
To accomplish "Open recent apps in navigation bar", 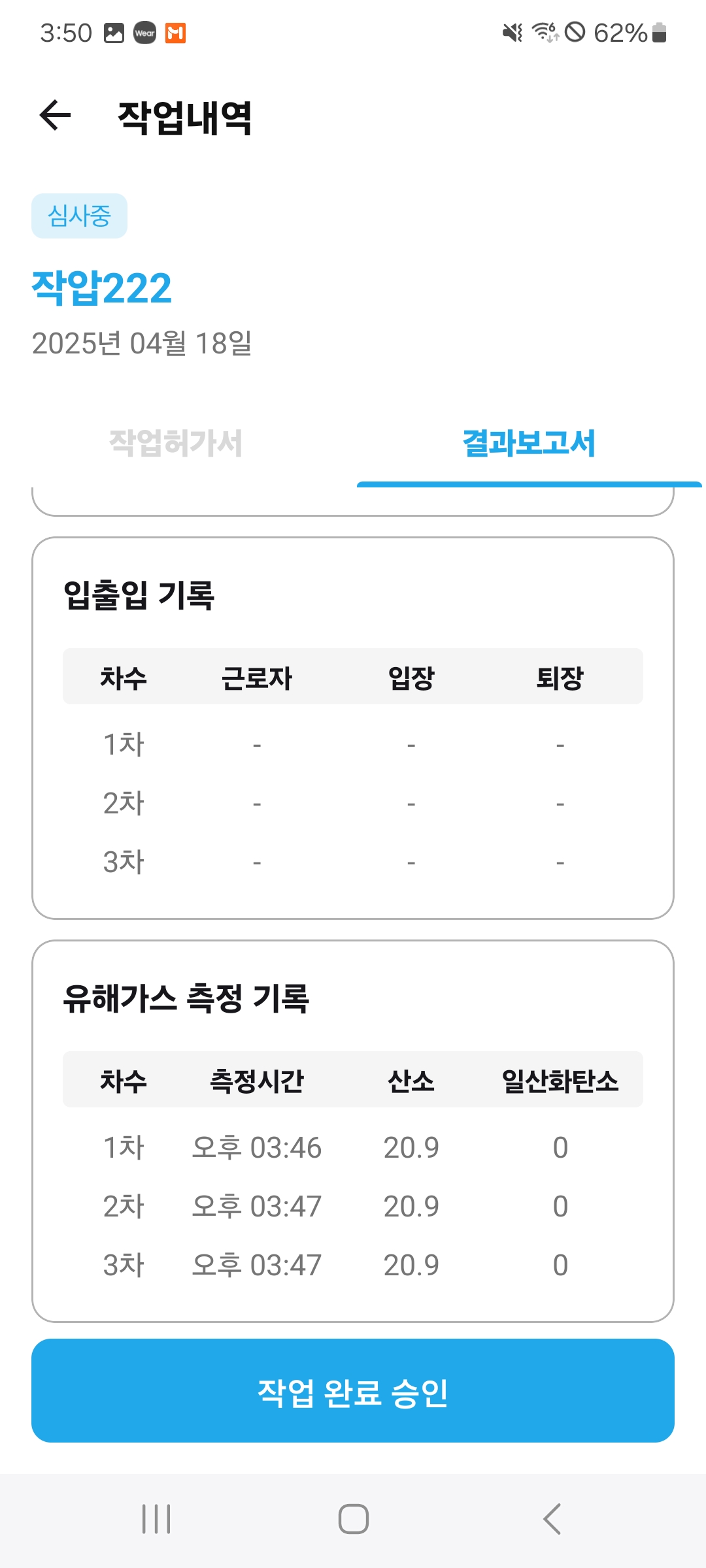I will [x=156, y=1518].
